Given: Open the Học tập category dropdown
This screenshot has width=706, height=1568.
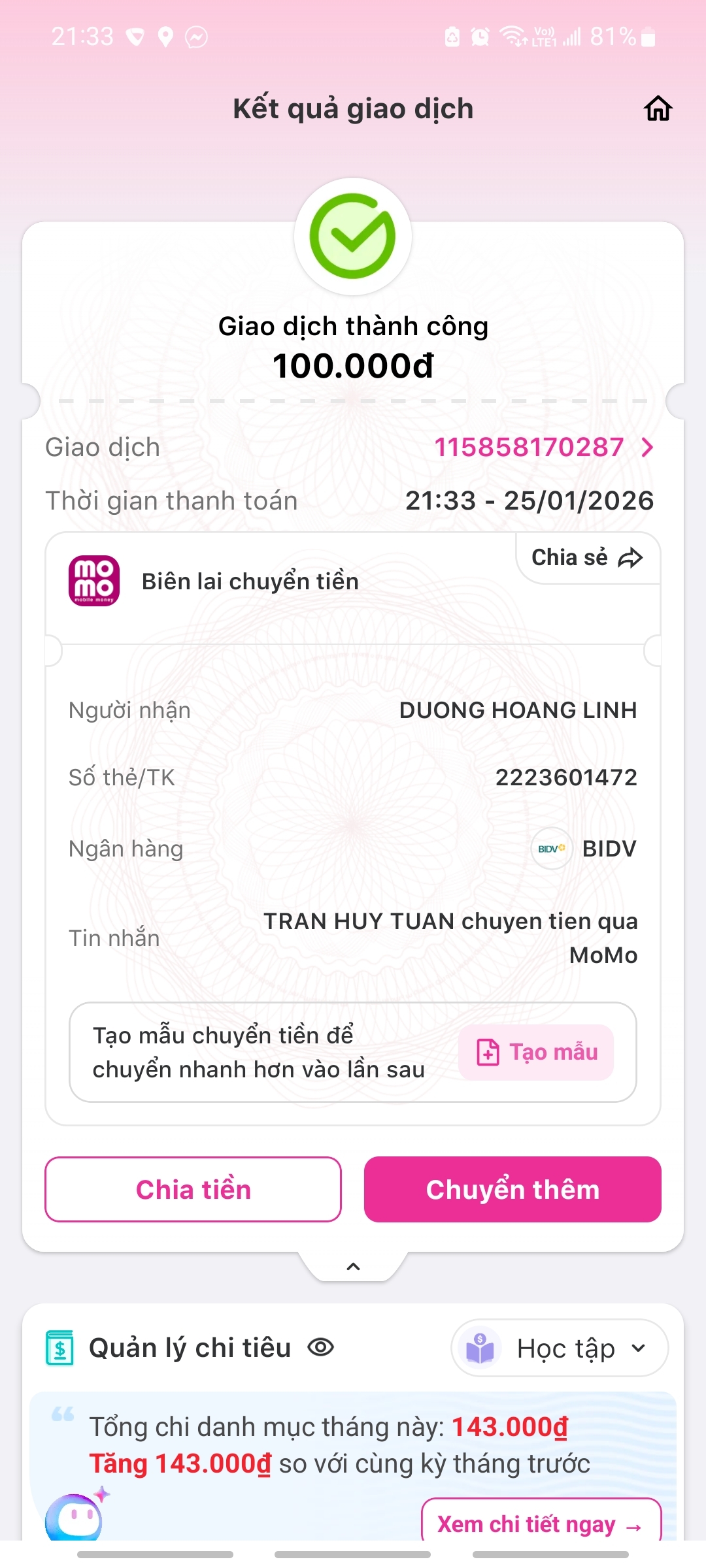Looking at the screenshot, I should [559, 1348].
